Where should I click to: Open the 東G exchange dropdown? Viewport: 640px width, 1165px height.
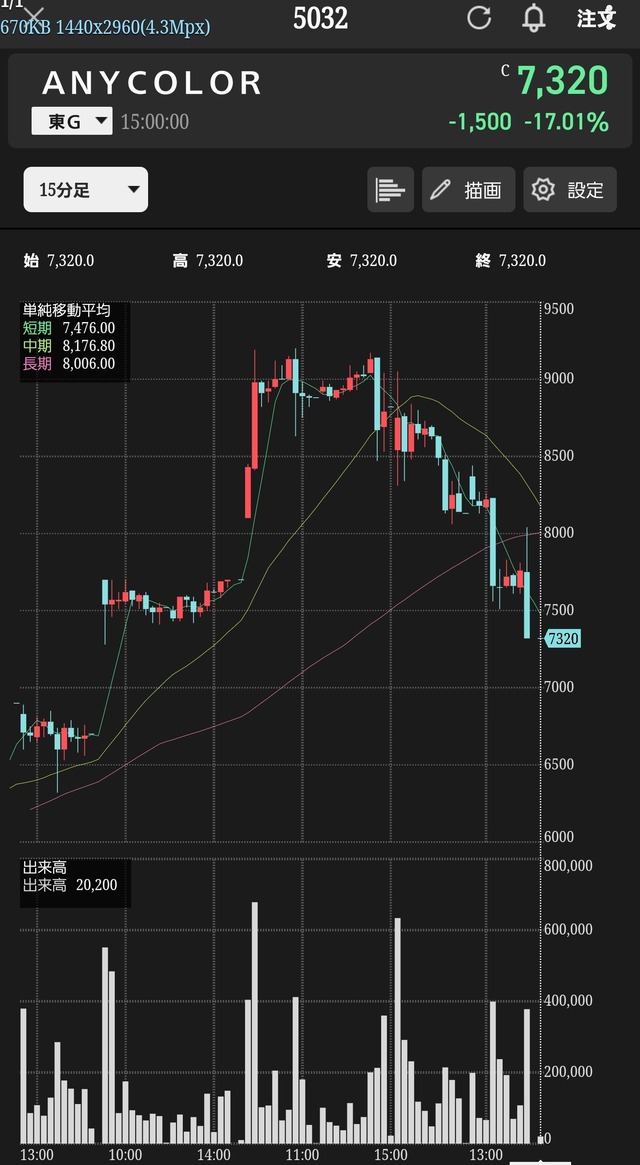(x=72, y=121)
